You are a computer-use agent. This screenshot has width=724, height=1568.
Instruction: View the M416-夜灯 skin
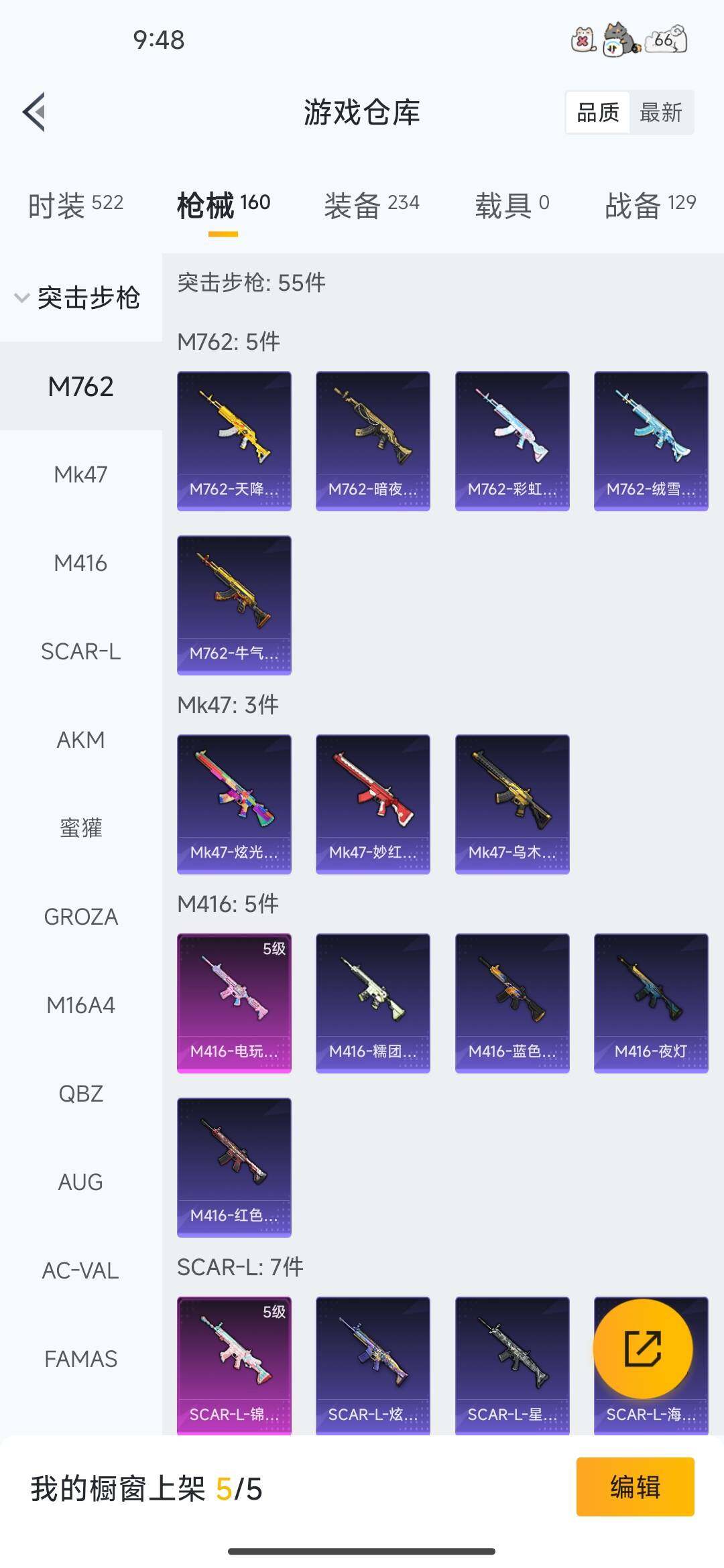pyautogui.click(x=651, y=1003)
